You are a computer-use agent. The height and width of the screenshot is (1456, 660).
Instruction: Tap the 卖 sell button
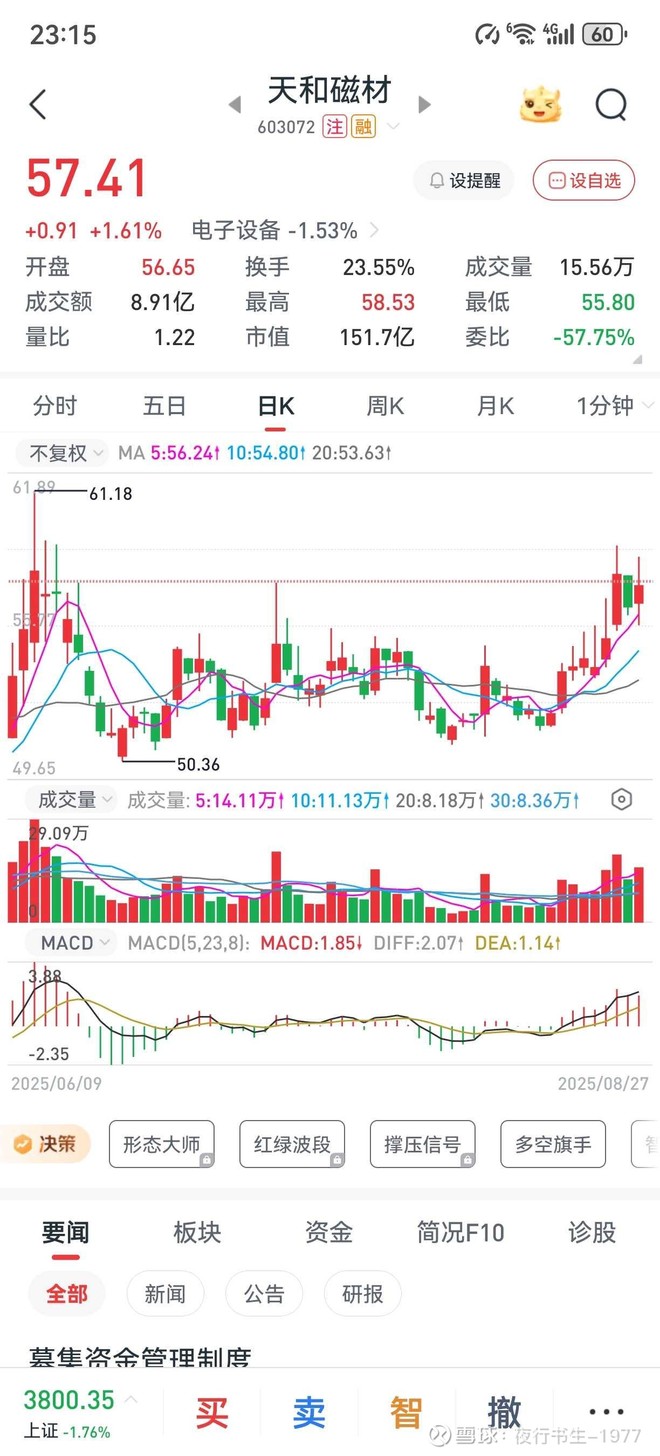click(309, 1413)
